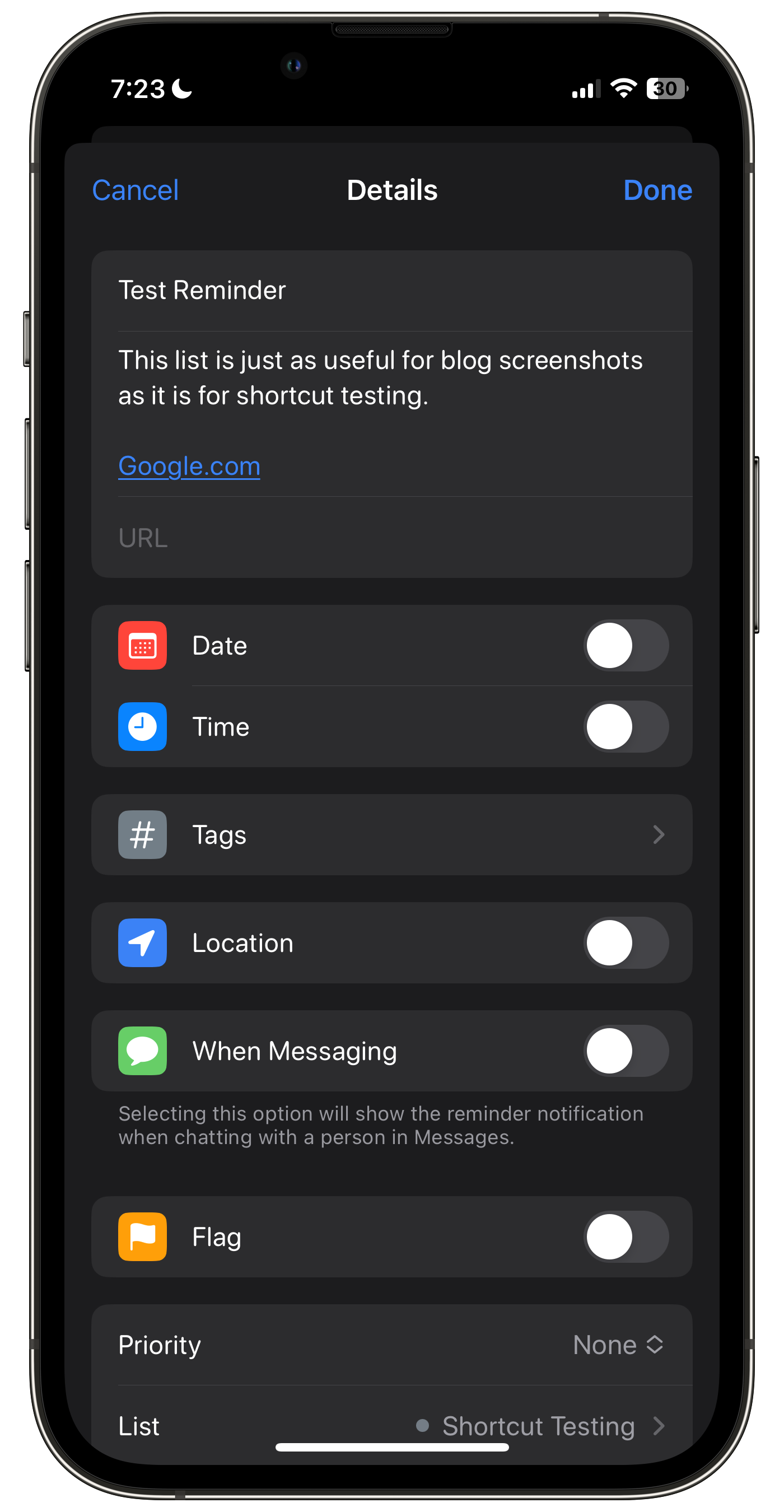784x1512 pixels.
Task: Open the Priority dropdown set to None
Action: [617, 1345]
